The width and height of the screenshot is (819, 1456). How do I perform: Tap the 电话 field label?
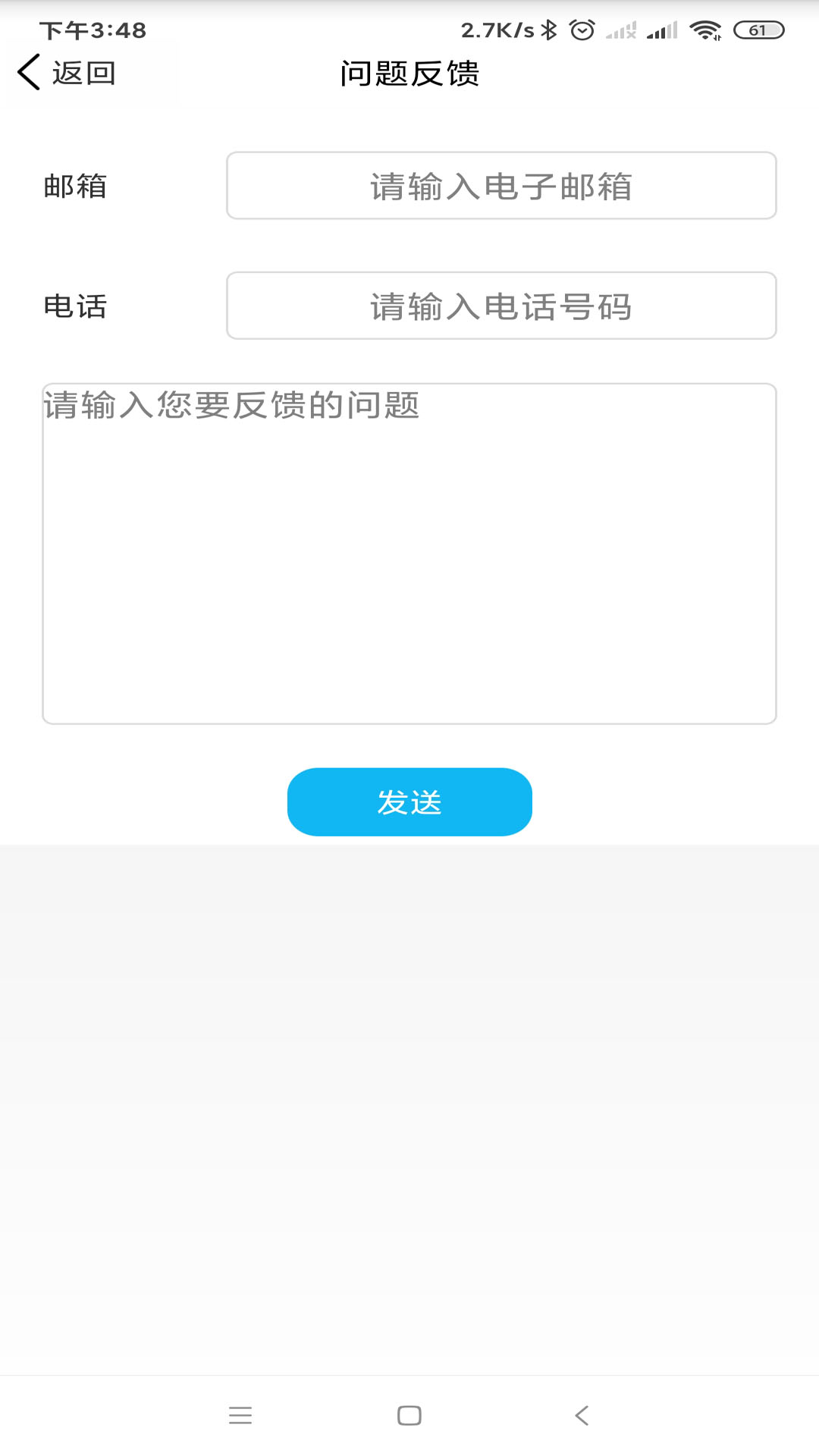point(76,306)
